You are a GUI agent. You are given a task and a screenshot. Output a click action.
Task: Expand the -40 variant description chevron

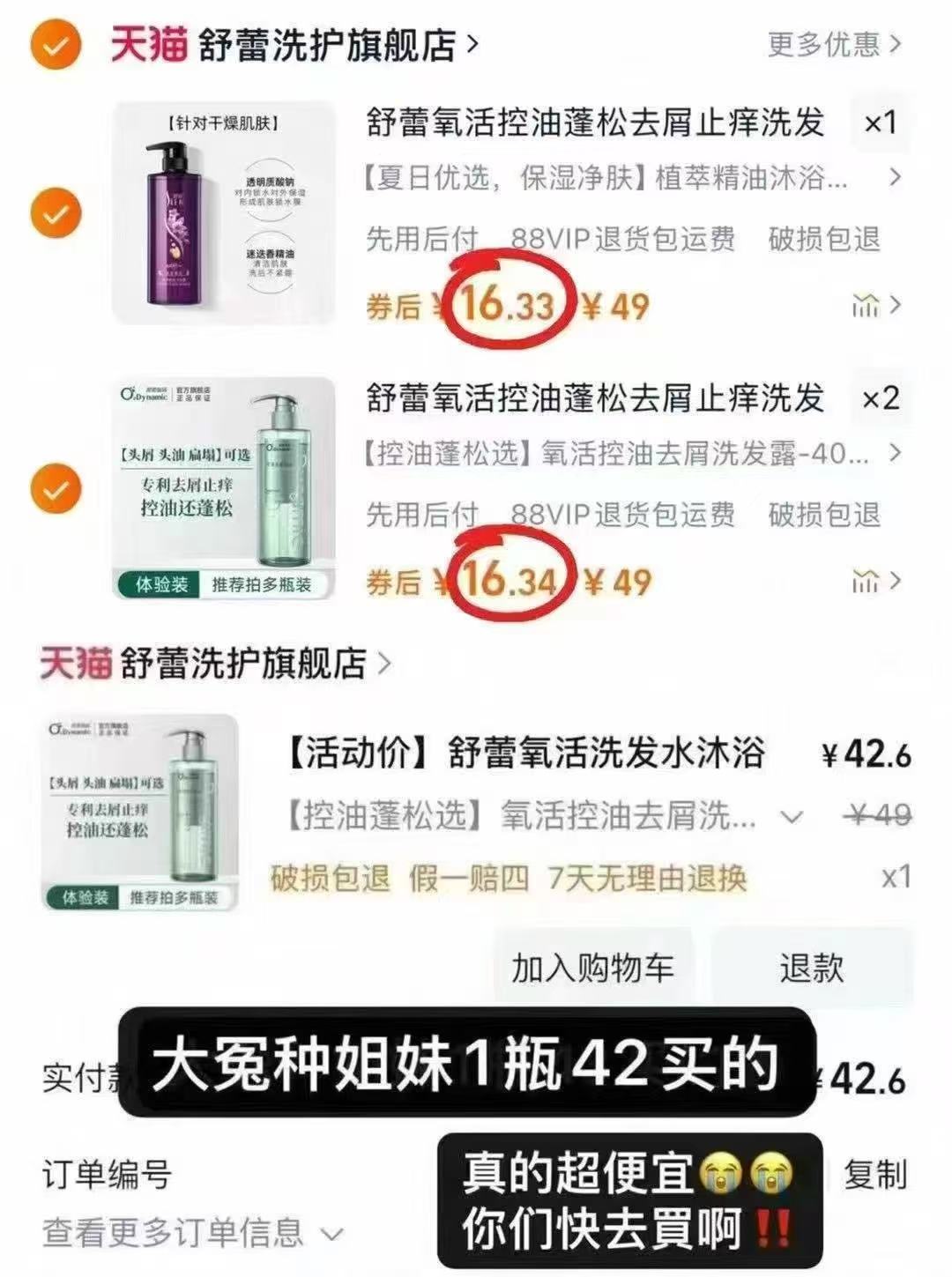coord(893,454)
